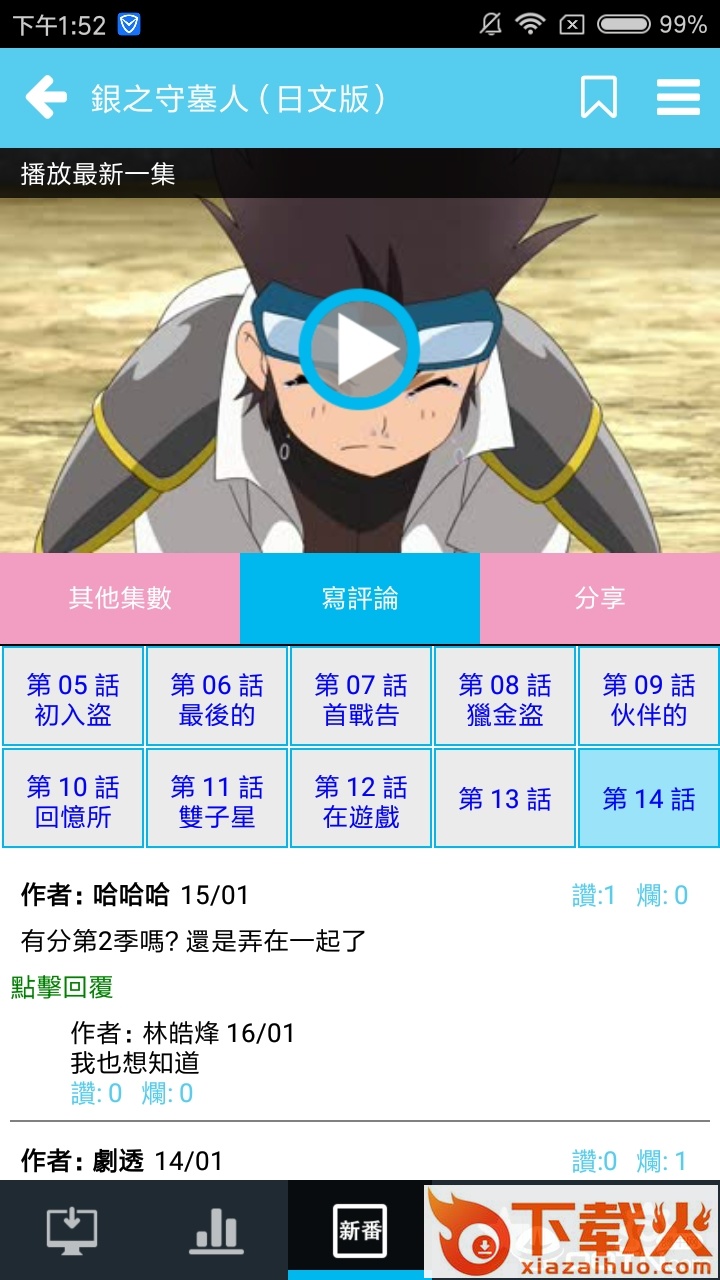
Task: Choose episode 第 13 話
Action: point(505,798)
